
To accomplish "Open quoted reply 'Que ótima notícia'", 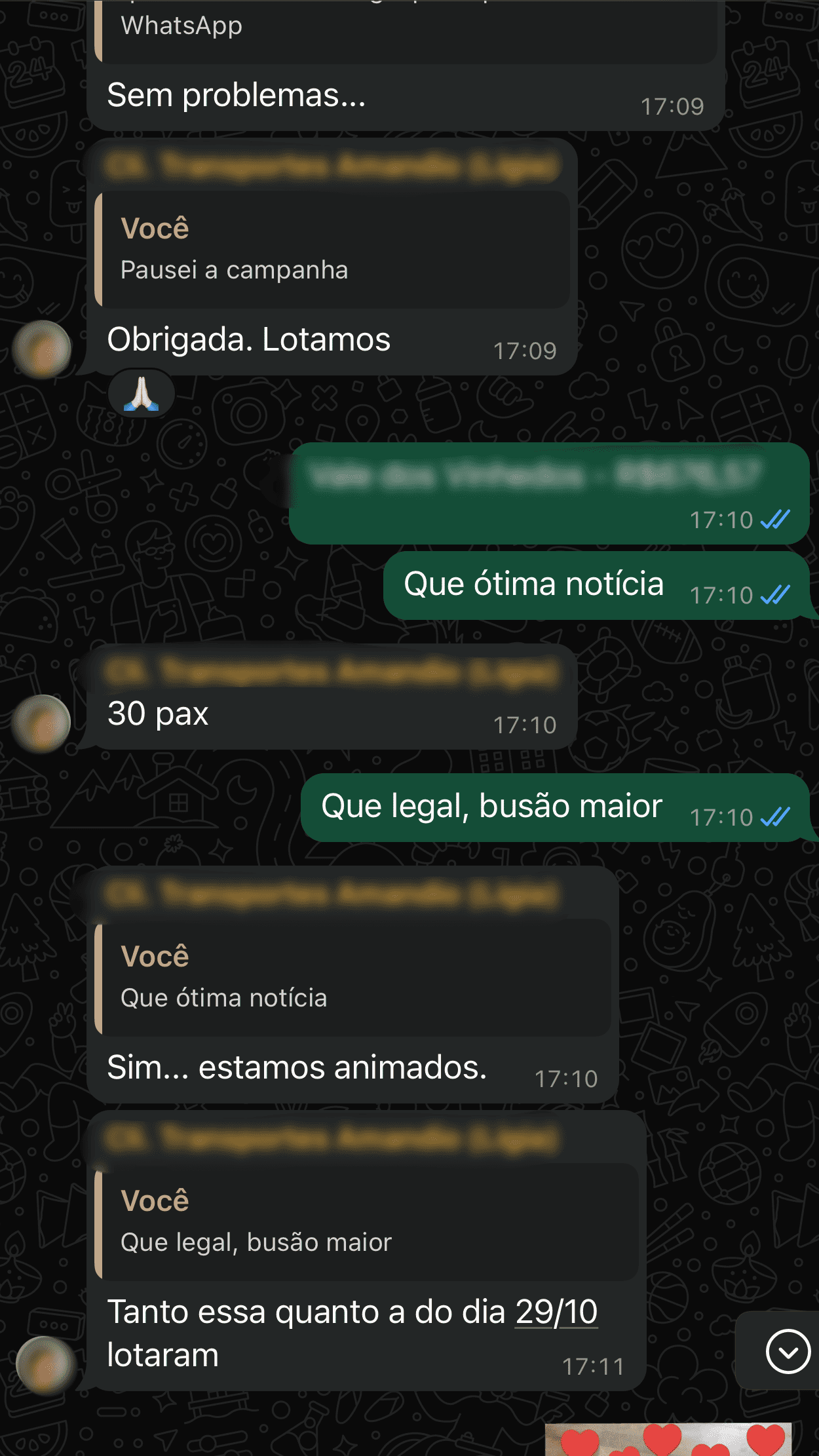I will coord(354,978).
